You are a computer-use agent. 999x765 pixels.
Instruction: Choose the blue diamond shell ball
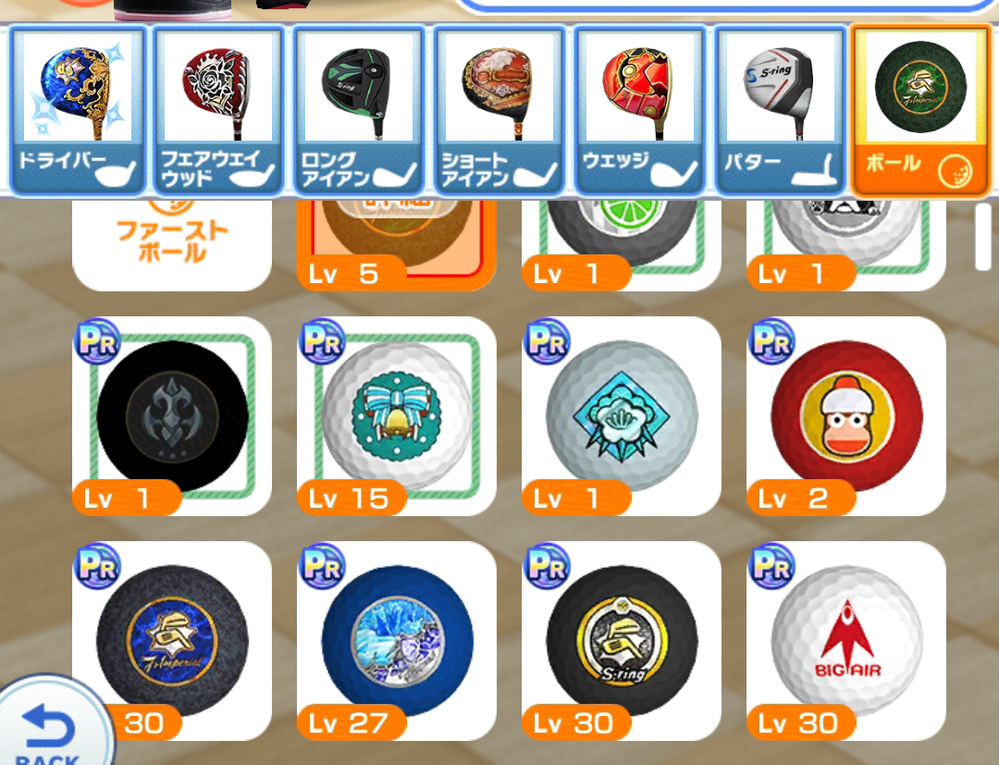coord(621,415)
